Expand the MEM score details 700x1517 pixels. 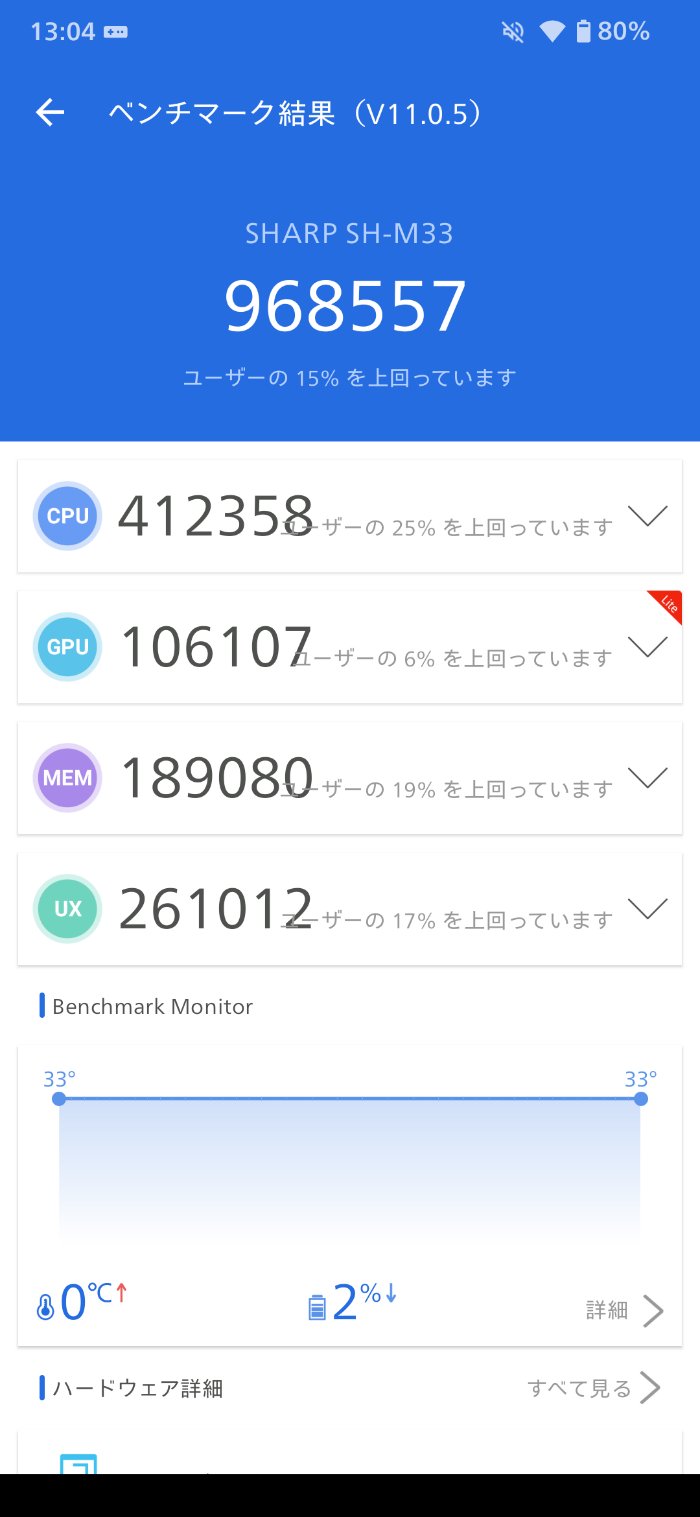pos(647,779)
